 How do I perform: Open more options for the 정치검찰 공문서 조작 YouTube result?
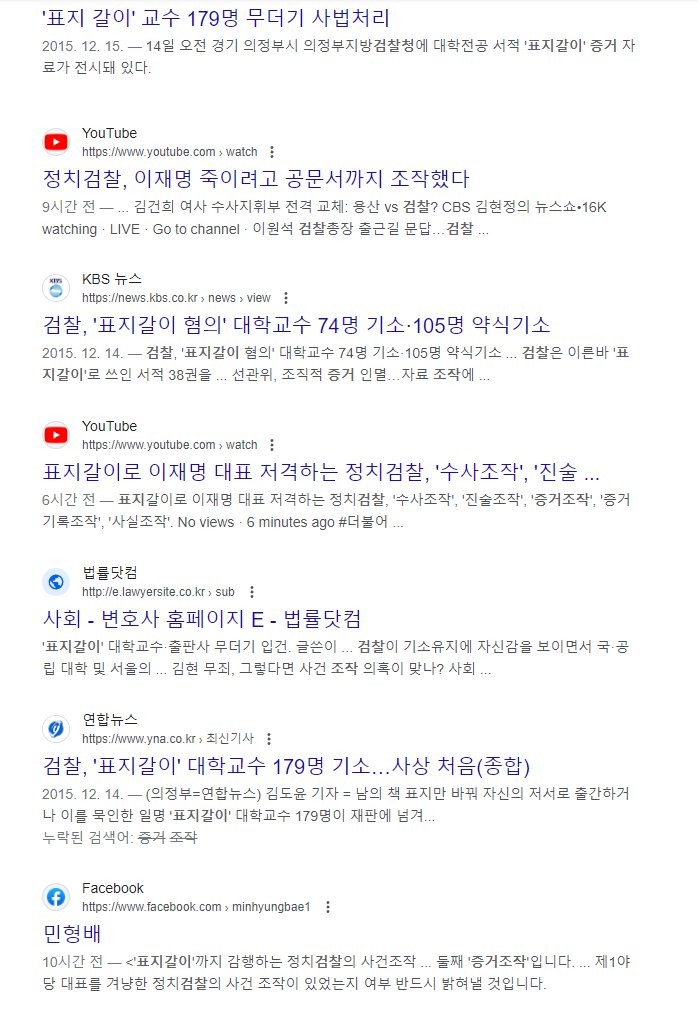coord(270,152)
